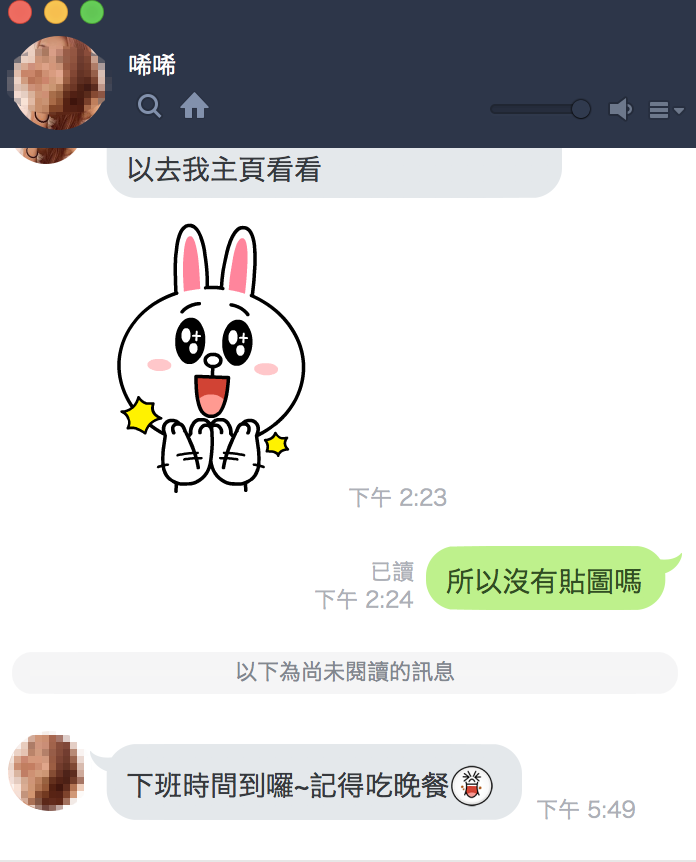Open the contact's home page icon
Image resolution: width=696 pixels, height=862 pixels.
(194, 106)
